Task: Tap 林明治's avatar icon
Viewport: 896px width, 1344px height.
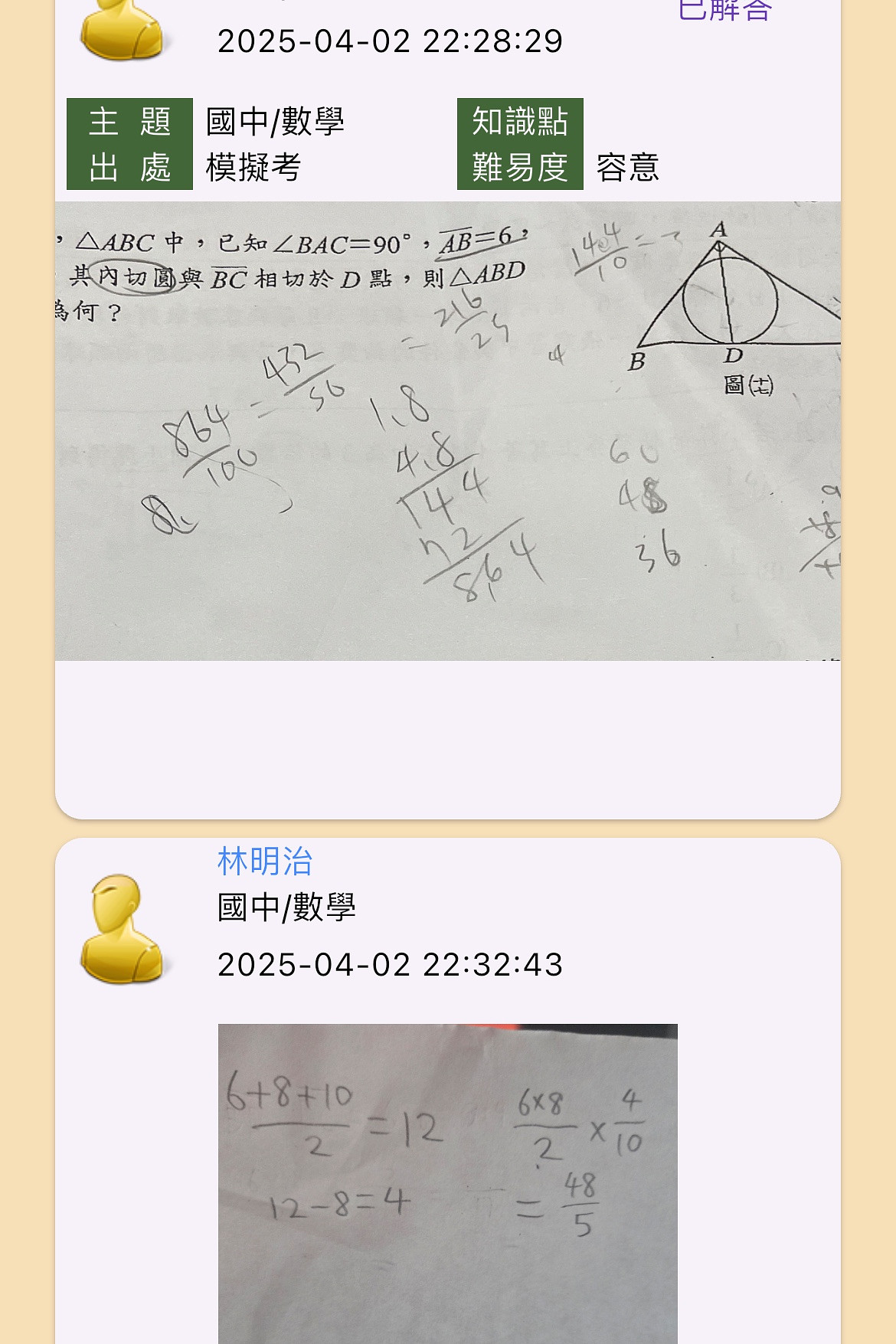Action: point(123,928)
